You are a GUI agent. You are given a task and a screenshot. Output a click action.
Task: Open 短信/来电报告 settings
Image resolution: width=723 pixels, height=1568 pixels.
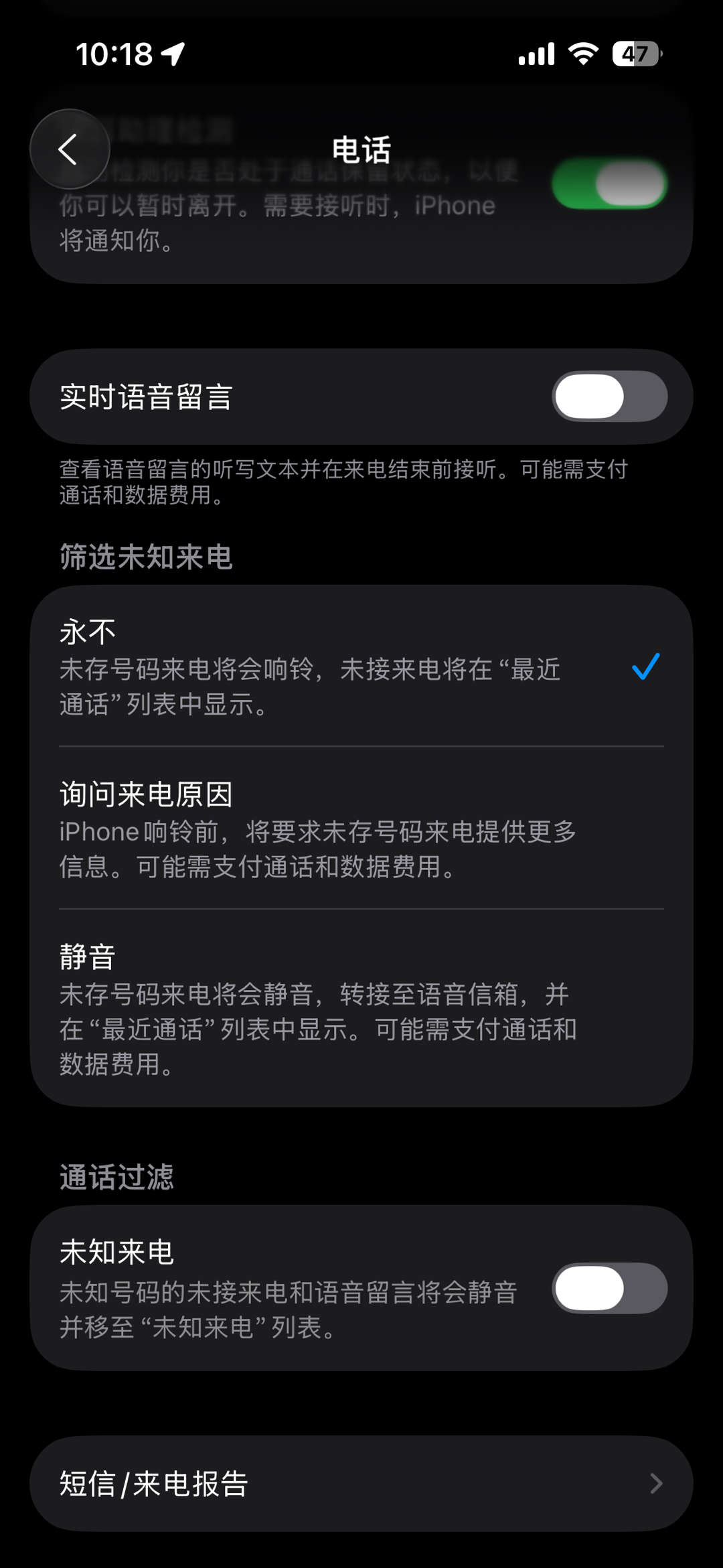361,1484
